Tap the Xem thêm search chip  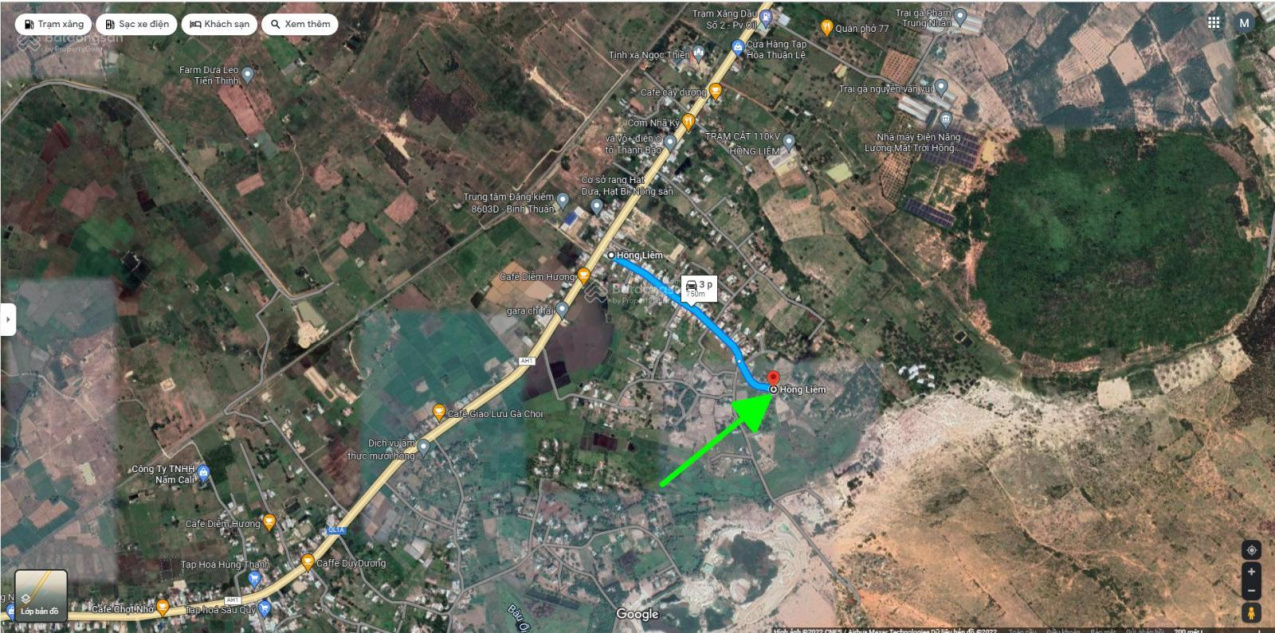(x=299, y=24)
